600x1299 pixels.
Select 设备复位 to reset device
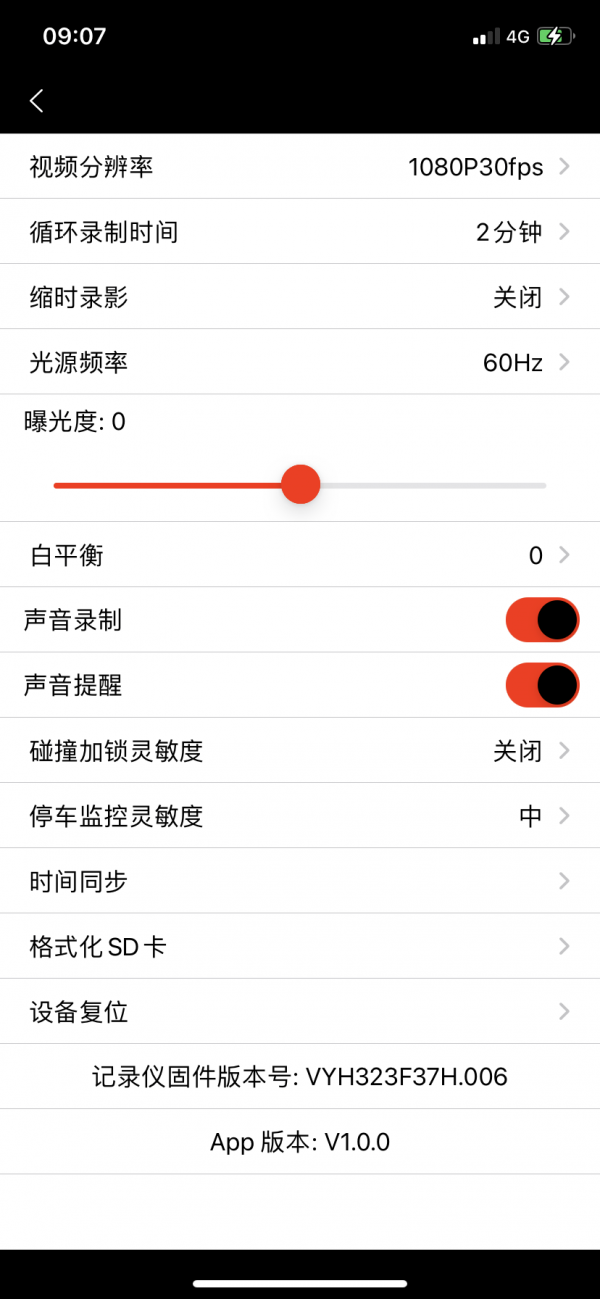click(x=300, y=1012)
